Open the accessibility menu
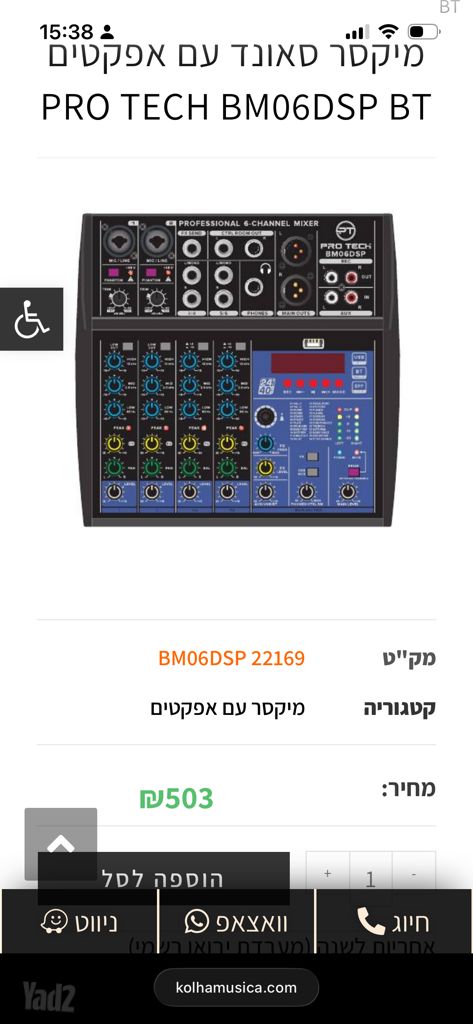473x1024 pixels. tap(31, 319)
